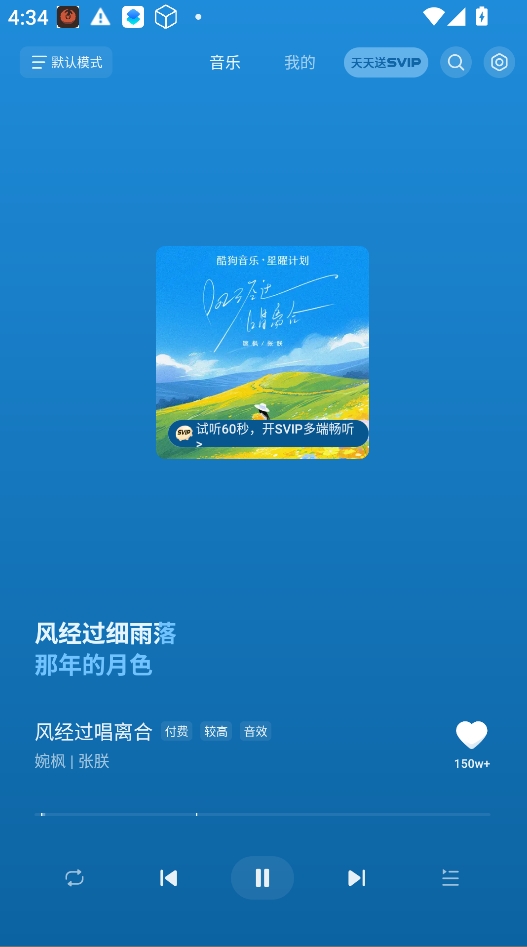Skip to the next track

[357, 878]
